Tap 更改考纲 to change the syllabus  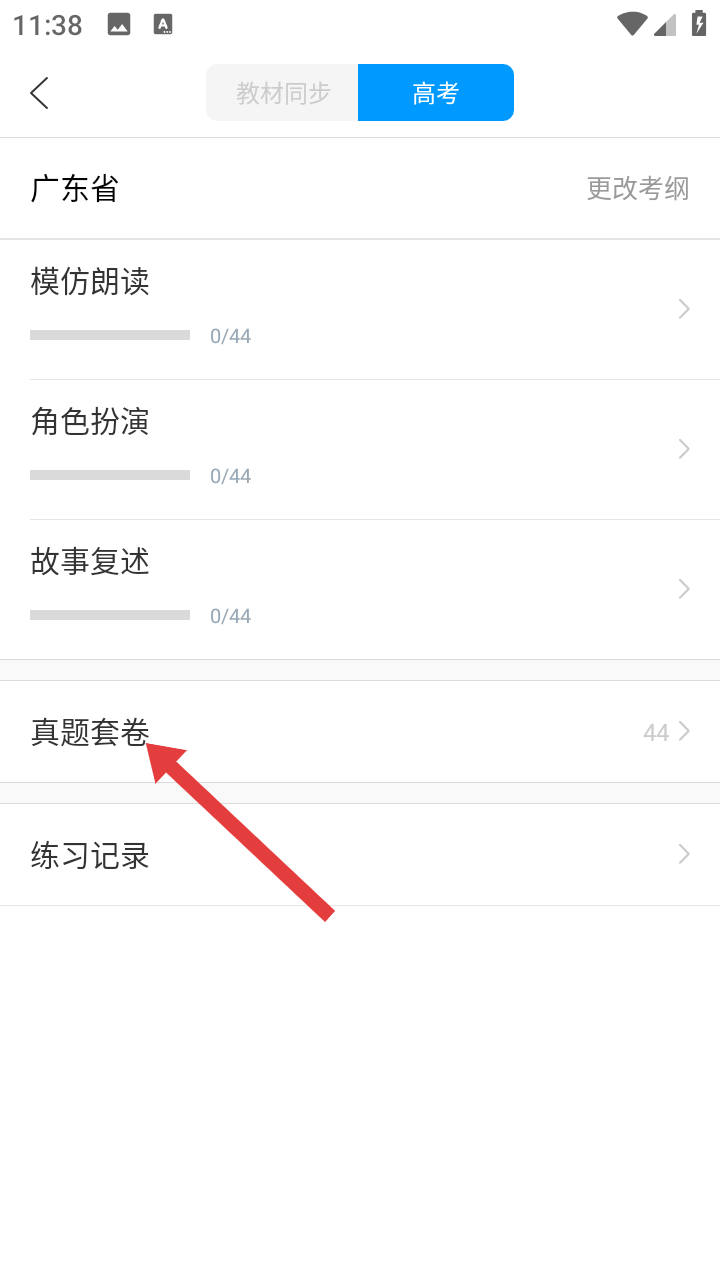(x=638, y=188)
